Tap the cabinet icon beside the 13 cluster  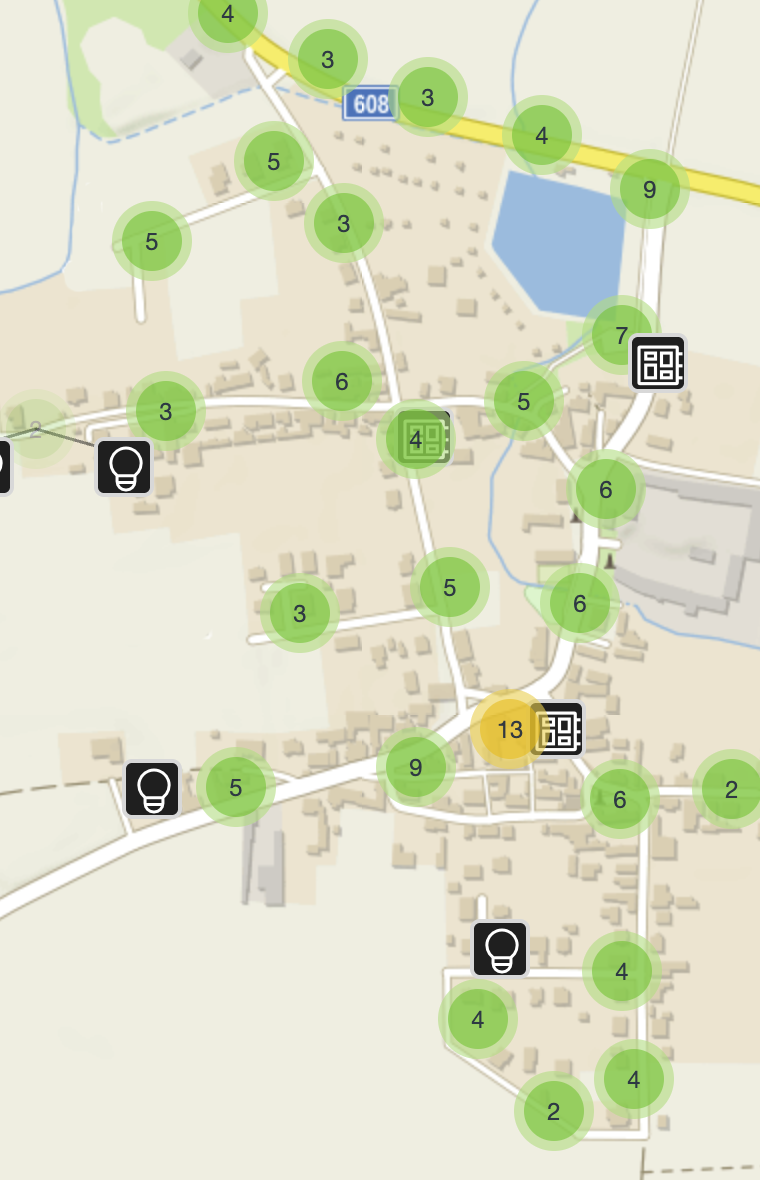(558, 729)
